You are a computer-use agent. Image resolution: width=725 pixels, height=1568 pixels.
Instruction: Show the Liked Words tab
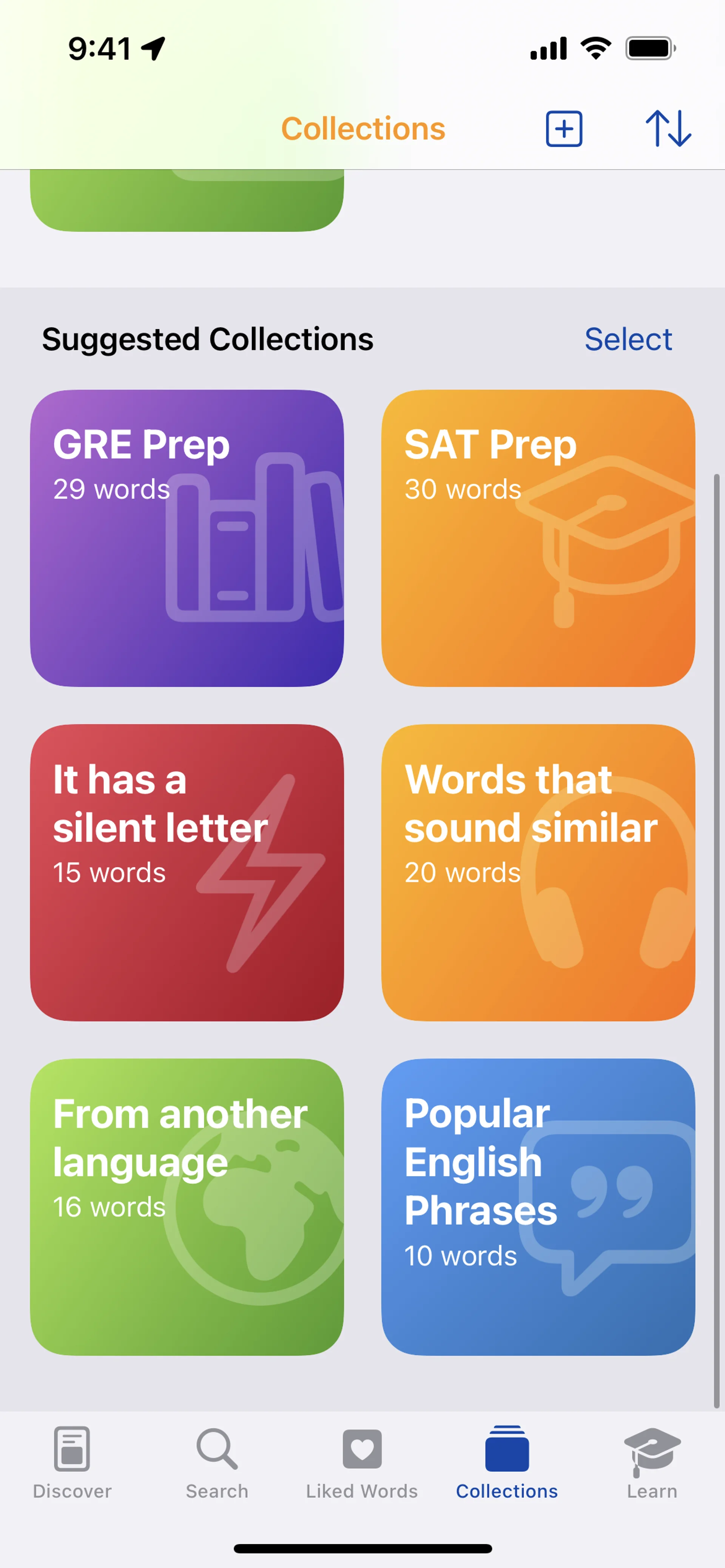click(x=362, y=1462)
